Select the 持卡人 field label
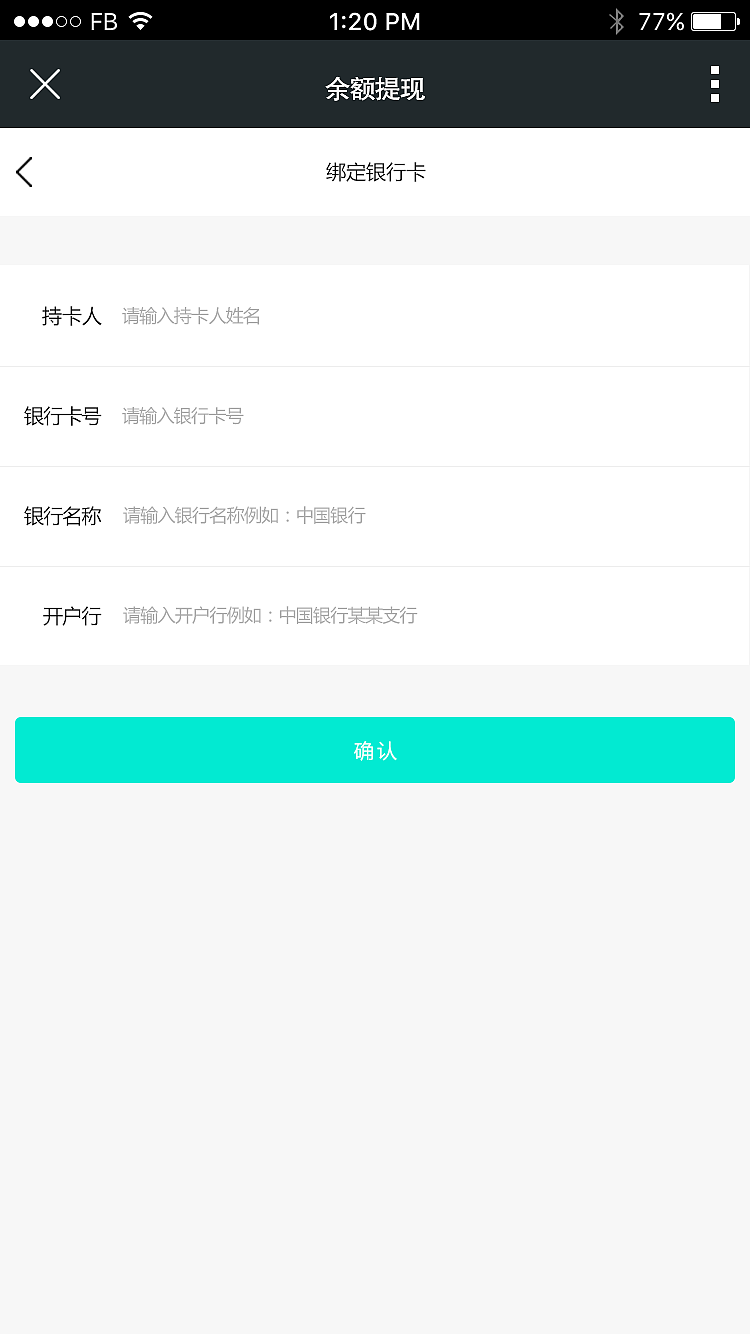This screenshot has width=750, height=1334. (71, 316)
